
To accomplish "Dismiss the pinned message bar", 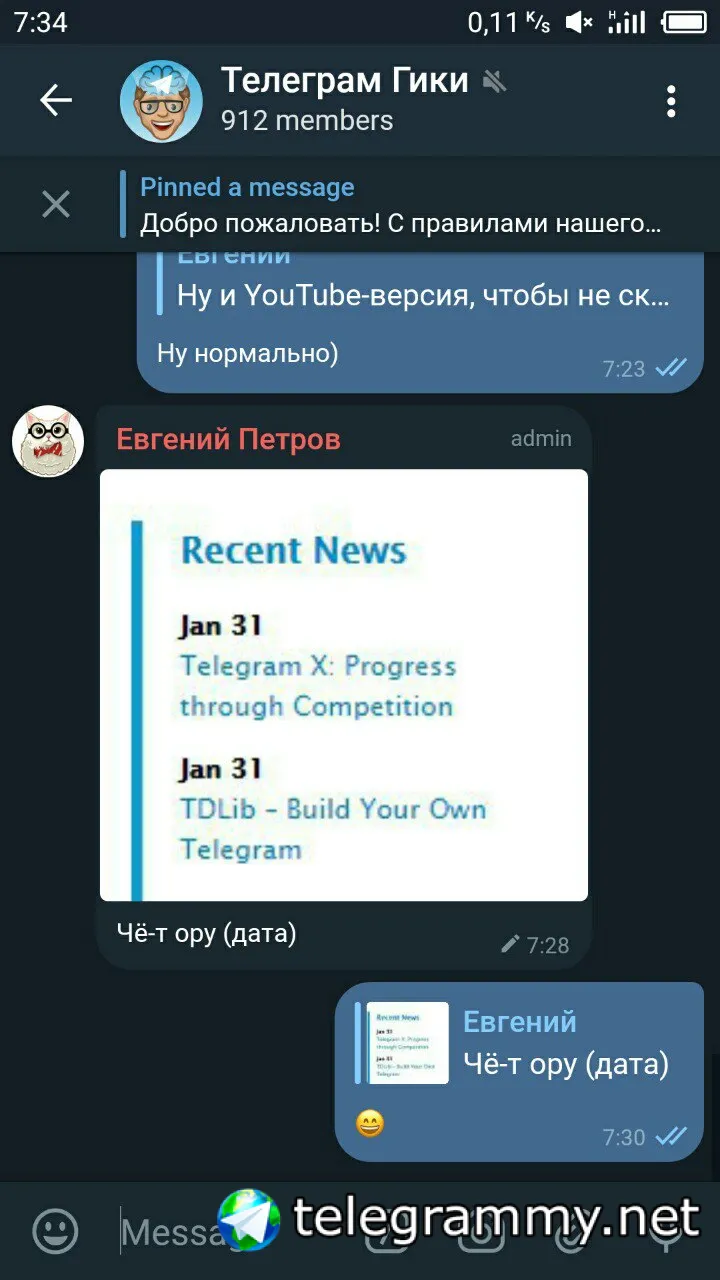I will tap(55, 204).
